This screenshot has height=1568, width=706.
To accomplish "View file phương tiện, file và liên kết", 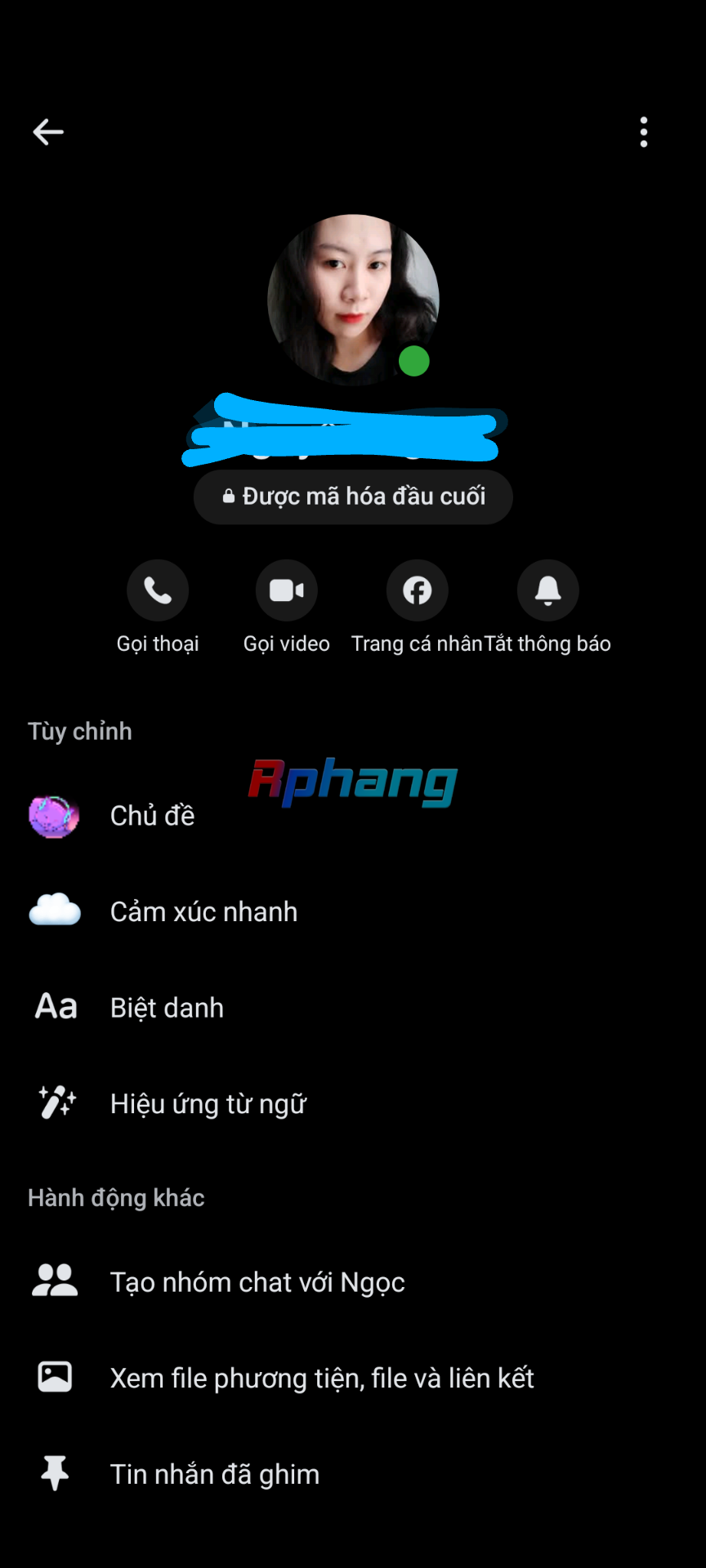I will [321, 1379].
